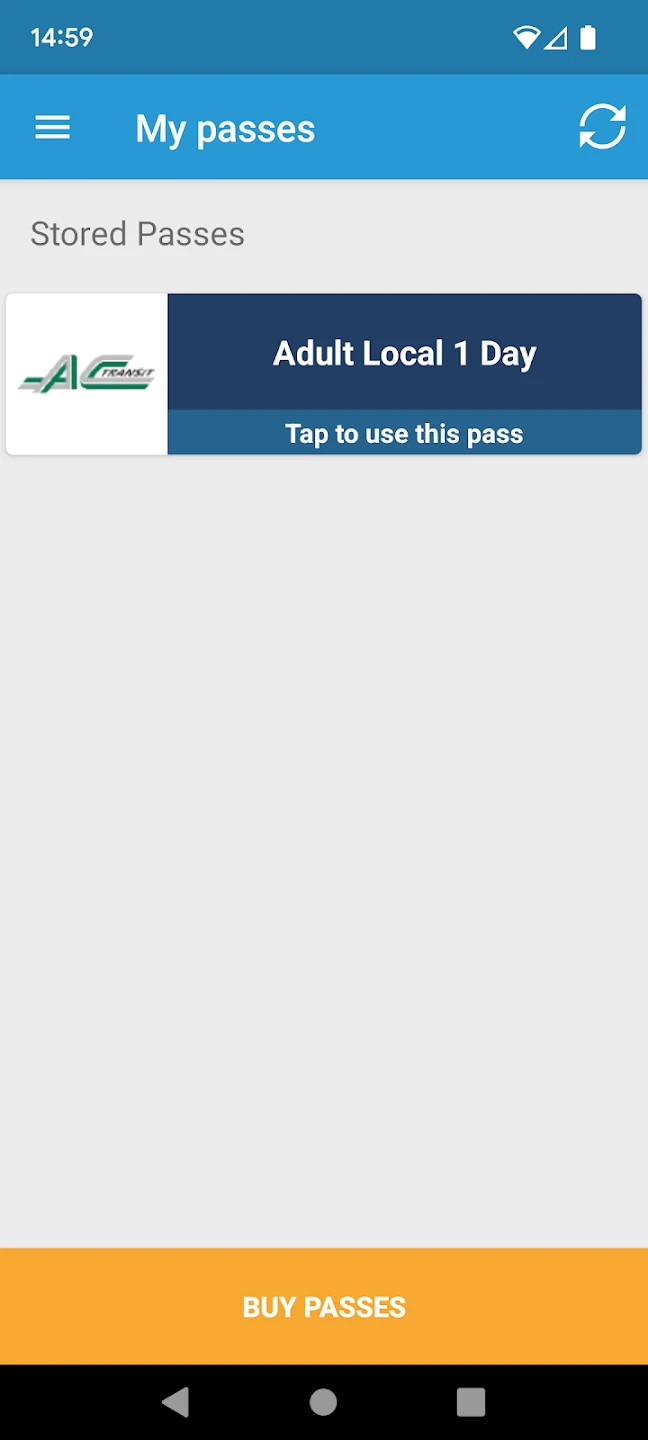Go back using system back button
The image size is (648, 1440).
(176, 1402)
